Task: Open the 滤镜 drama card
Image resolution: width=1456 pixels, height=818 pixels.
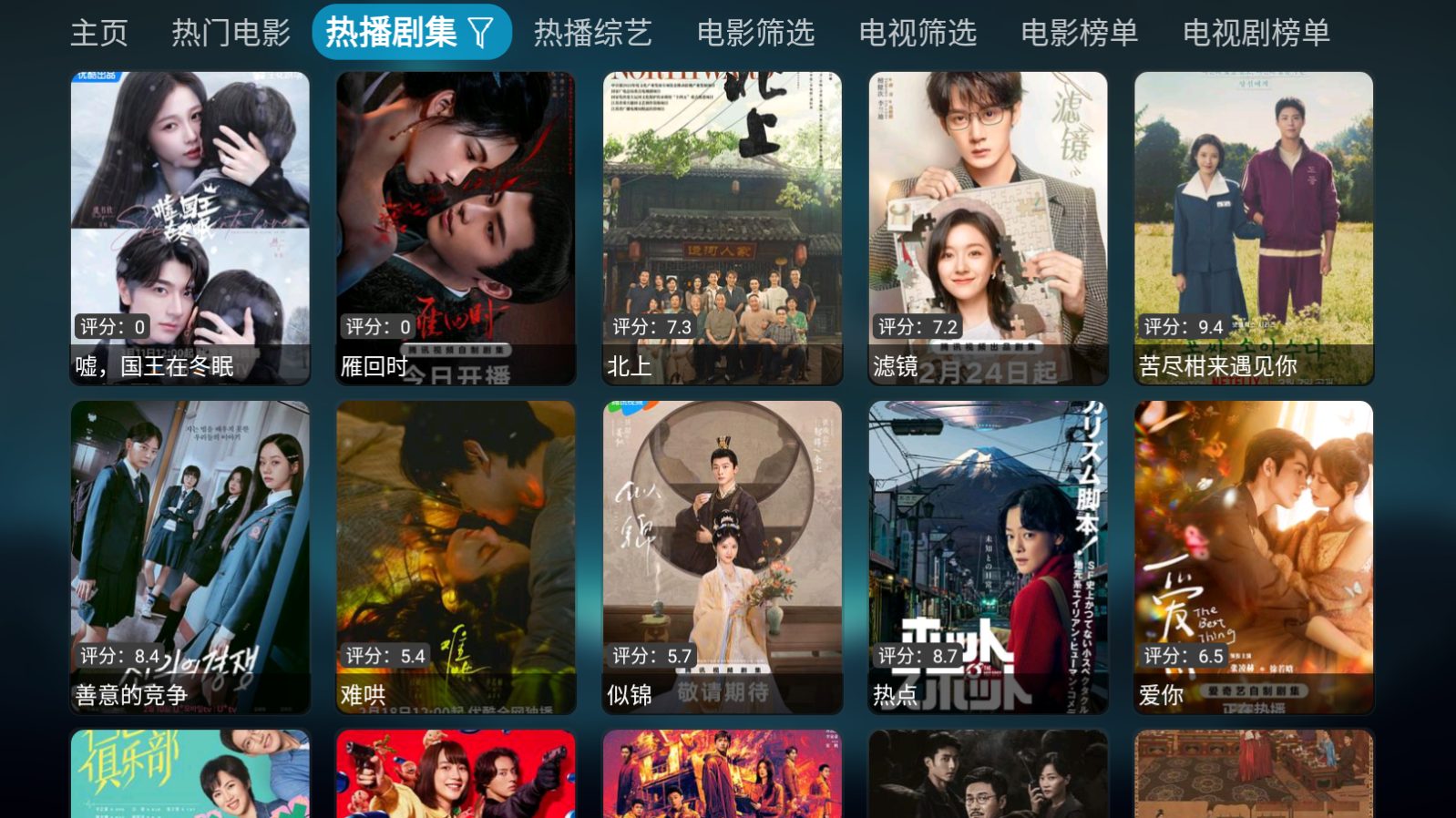Action: 988,228
